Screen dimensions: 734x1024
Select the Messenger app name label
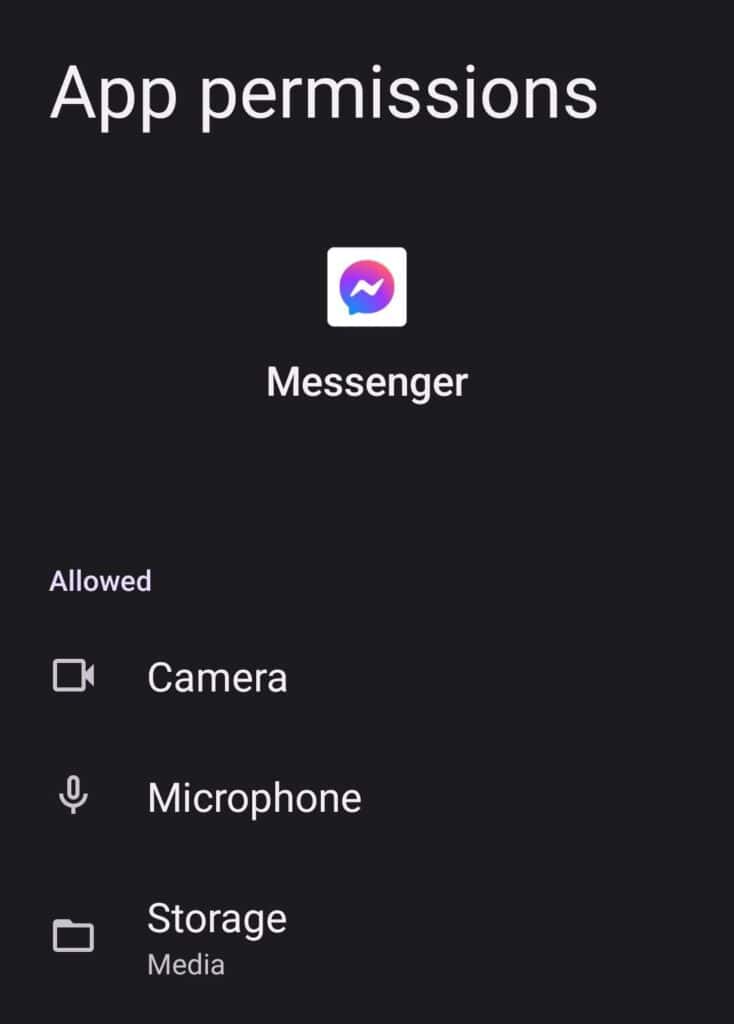pos(367,381)
